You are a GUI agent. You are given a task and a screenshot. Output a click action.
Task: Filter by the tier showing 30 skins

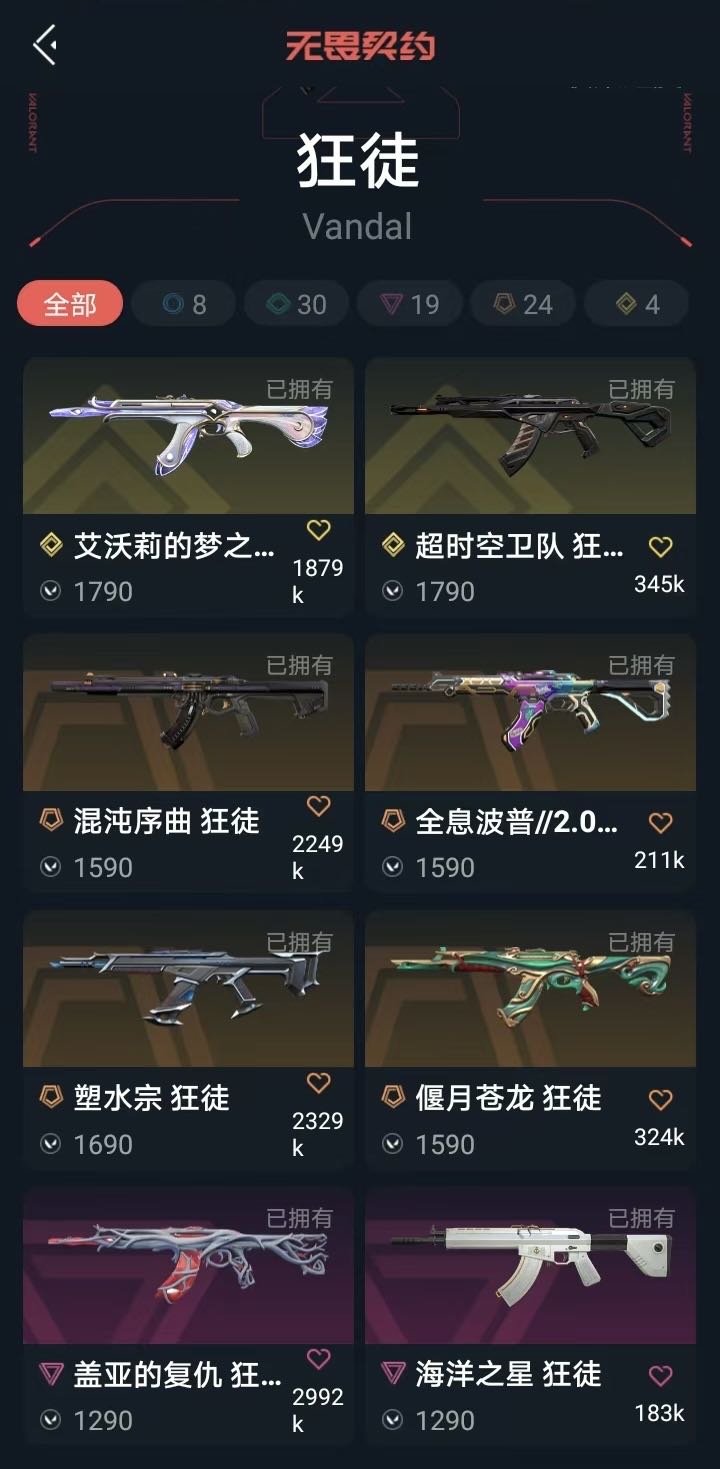pyautogui.click(x=296, y=303)
